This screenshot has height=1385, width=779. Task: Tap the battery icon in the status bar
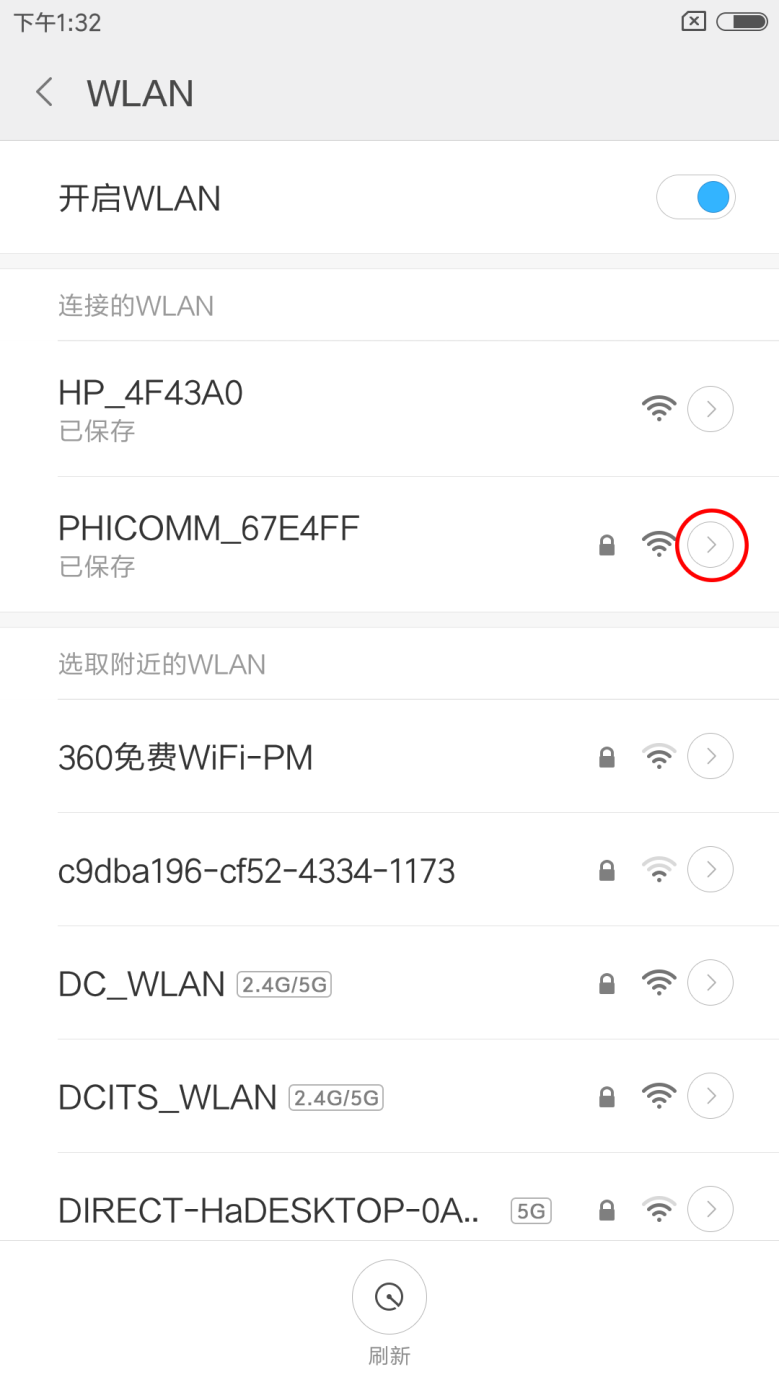[740, 21]
